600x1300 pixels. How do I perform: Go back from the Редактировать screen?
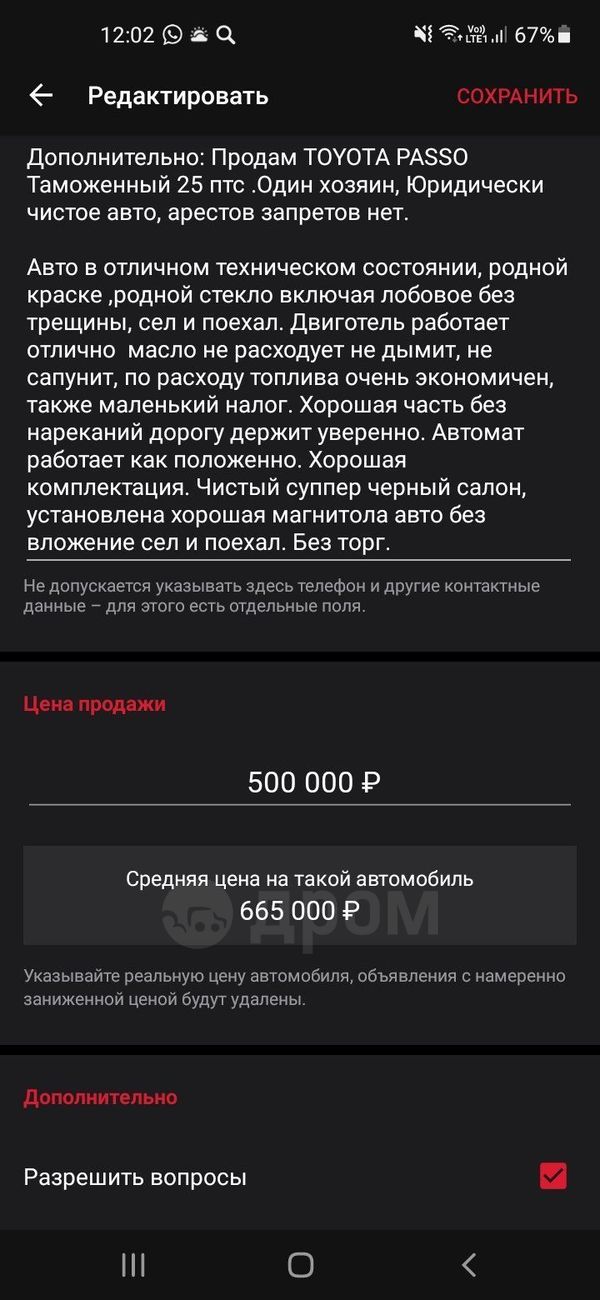pos(41,96)
